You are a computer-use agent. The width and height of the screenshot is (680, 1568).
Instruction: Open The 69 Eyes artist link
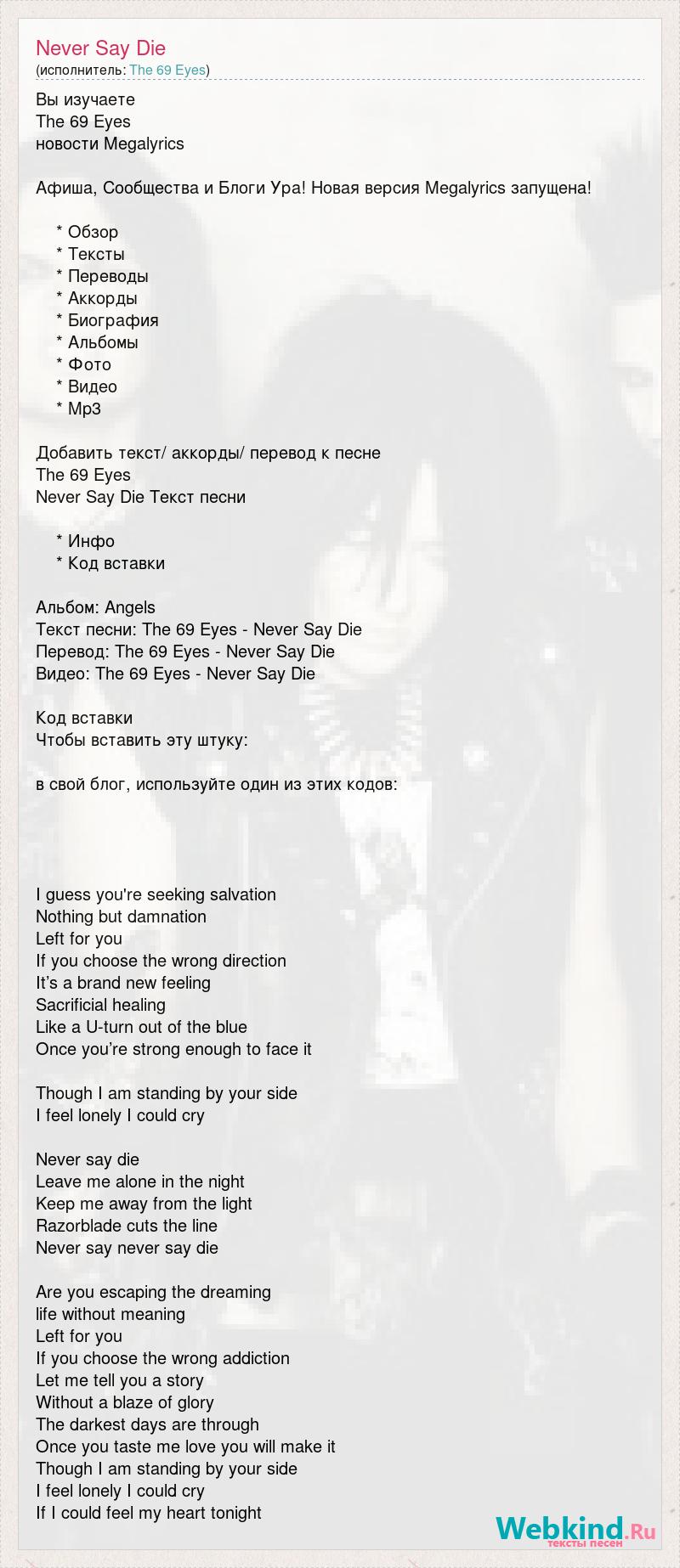167,70
